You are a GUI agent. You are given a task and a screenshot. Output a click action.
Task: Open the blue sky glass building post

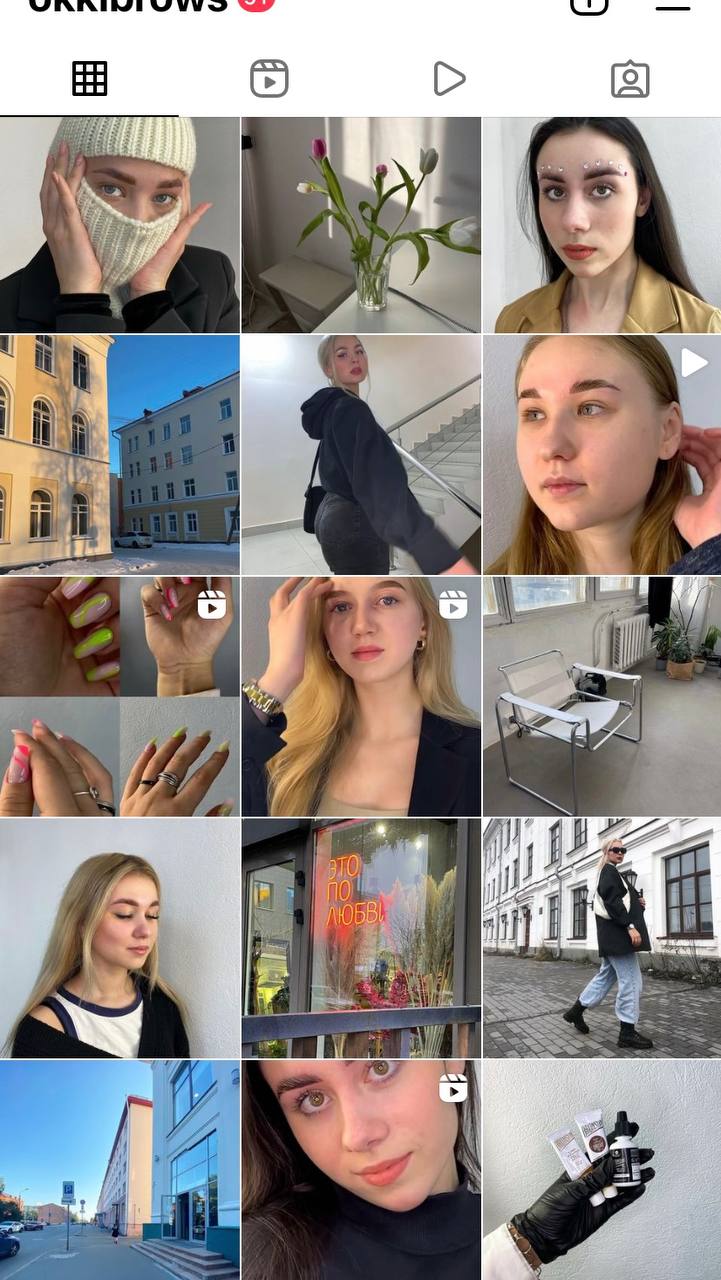pos(120,1170)
